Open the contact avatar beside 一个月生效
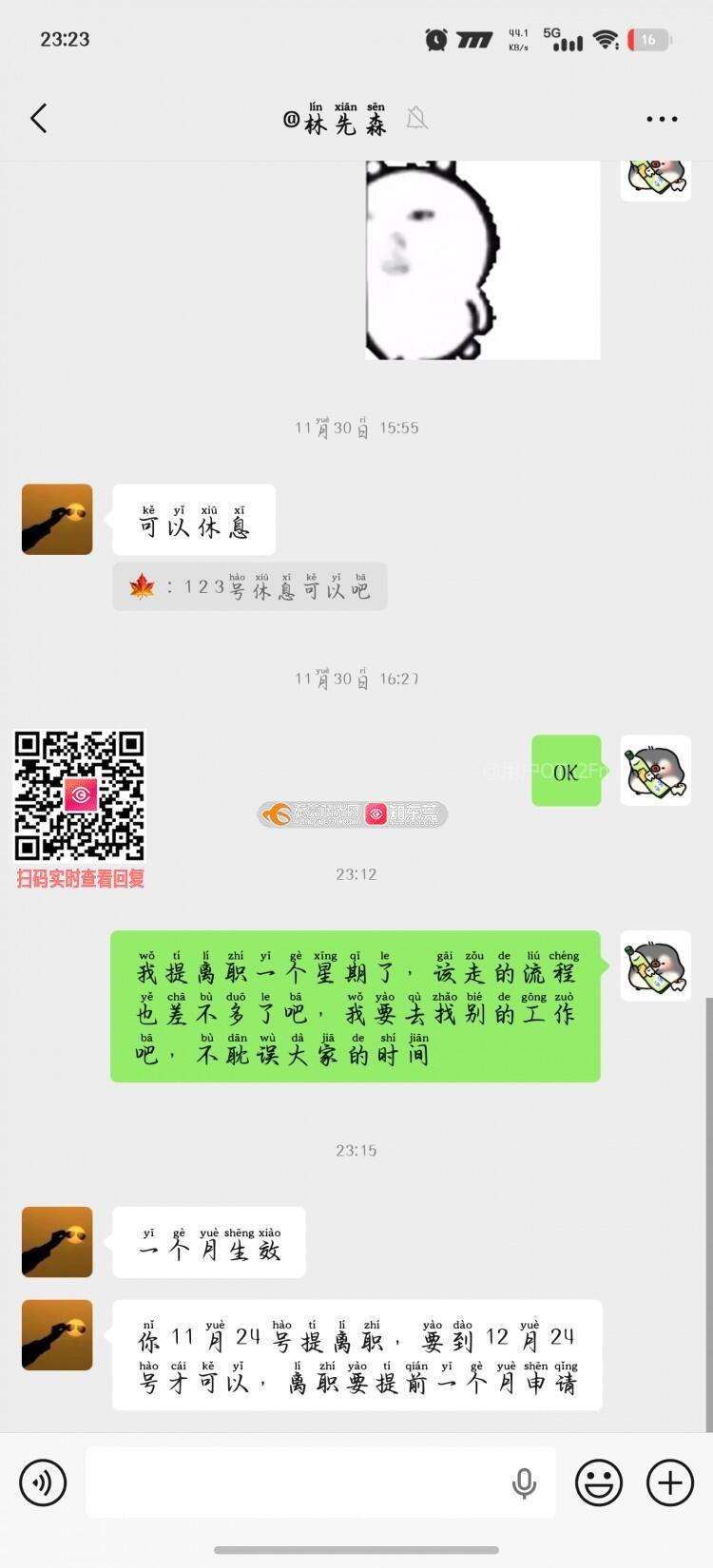Image resolution: width=713 pixels, height=1568 pixels. 57,1242
